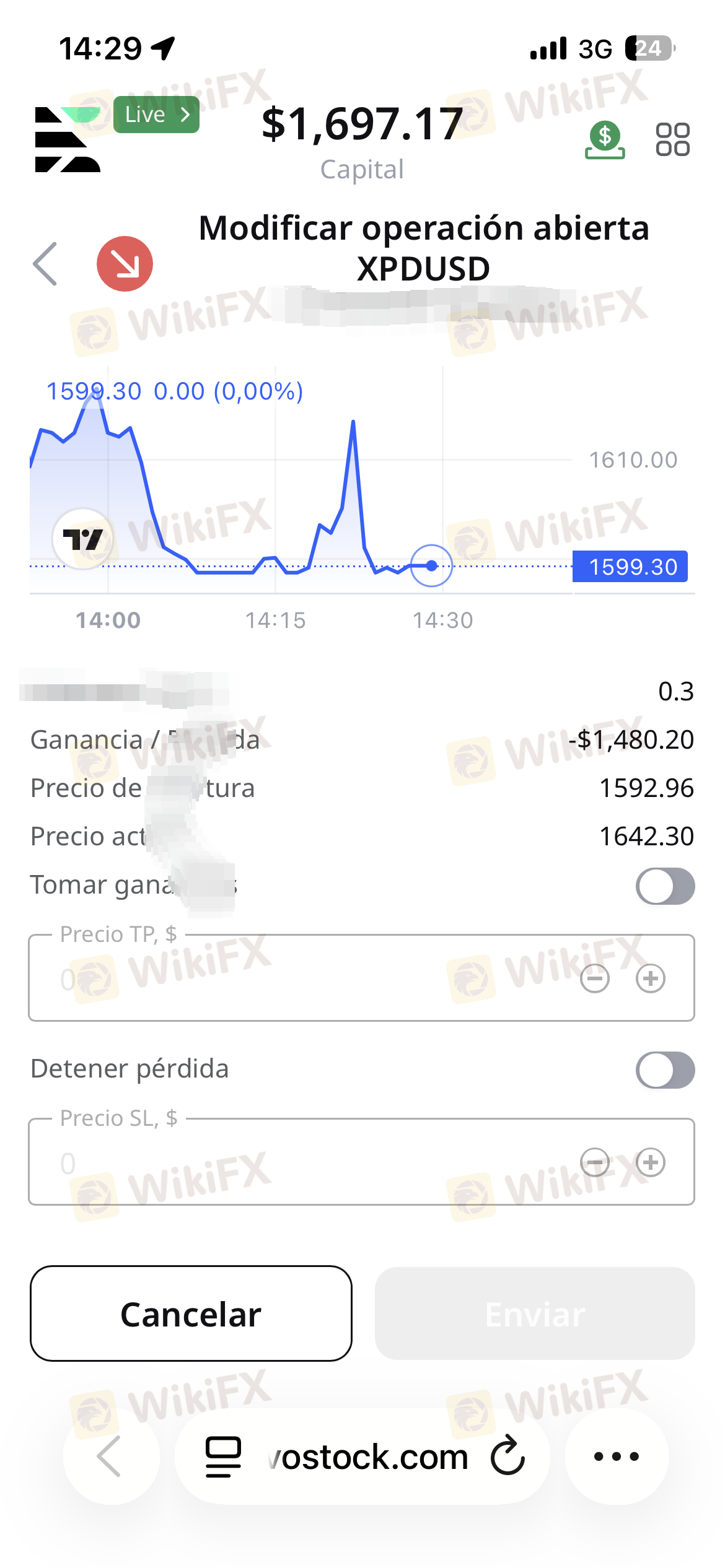Increase the Precio TP value
This screenshot has height=1568, width=725.
coord(651,978)
